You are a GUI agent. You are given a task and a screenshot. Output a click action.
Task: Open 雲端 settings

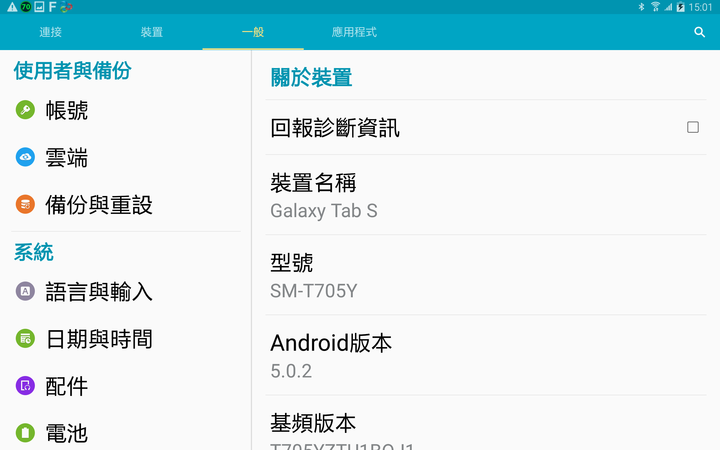click(66, 157)
